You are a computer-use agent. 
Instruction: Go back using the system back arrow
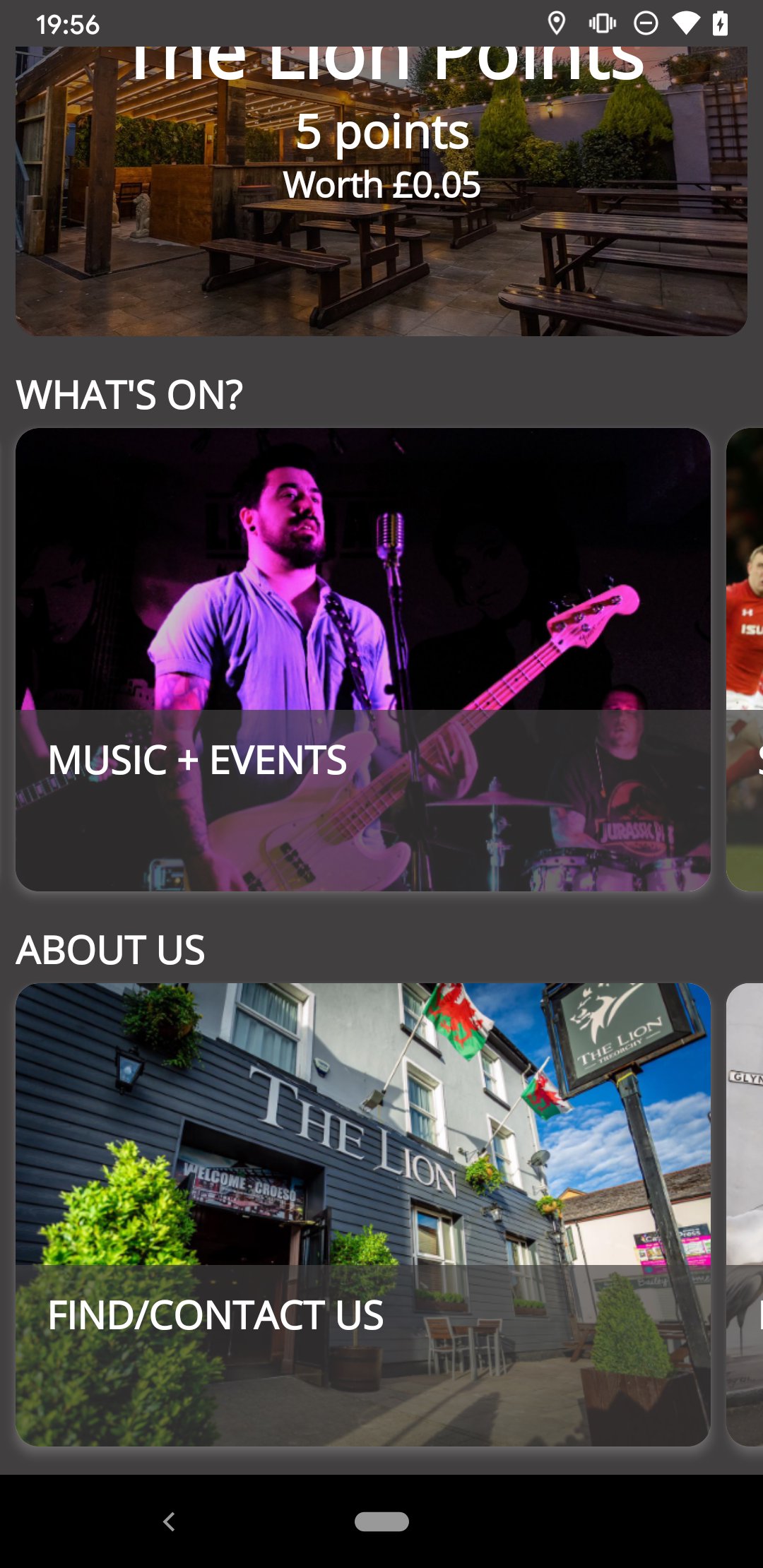169,1521
